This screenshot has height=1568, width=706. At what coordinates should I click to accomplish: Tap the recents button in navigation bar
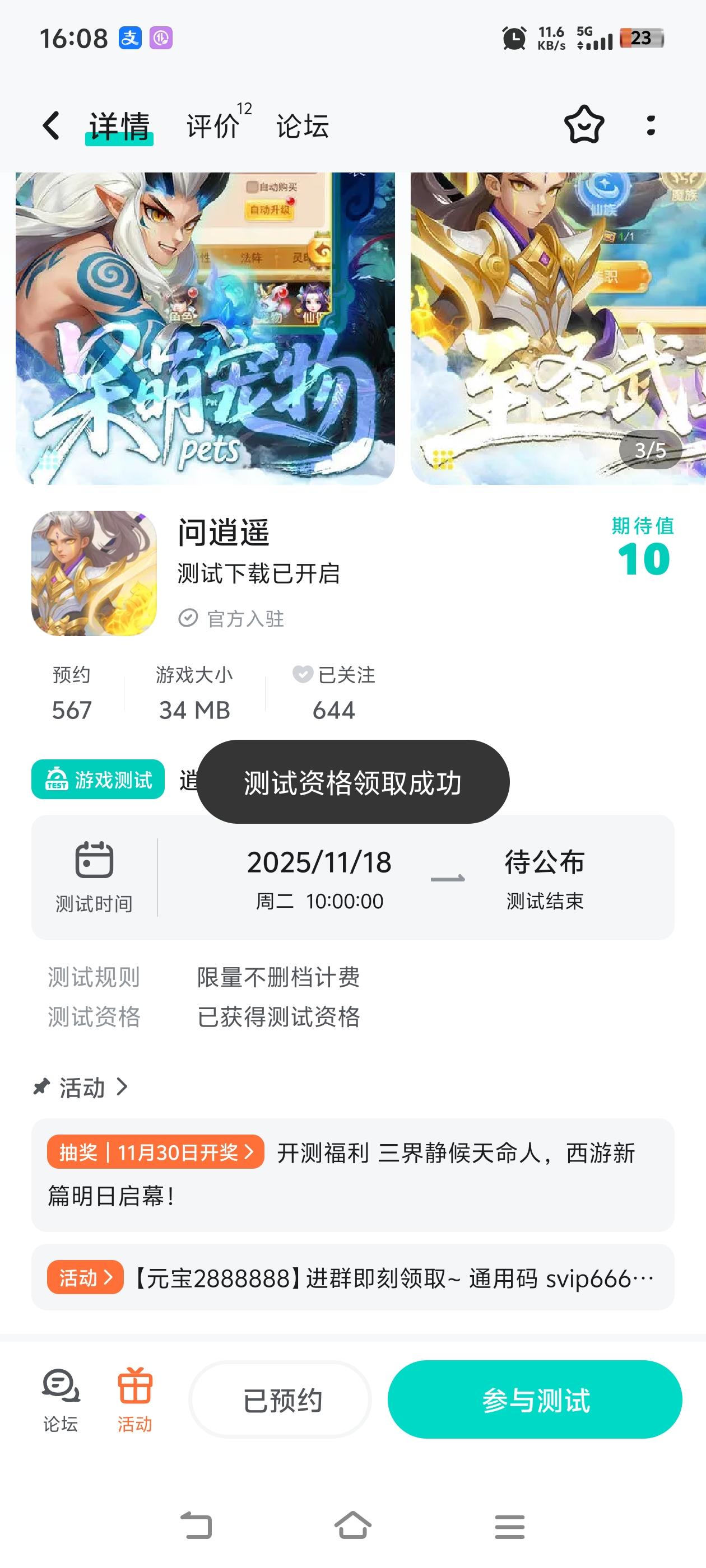tap(509, 1526)
